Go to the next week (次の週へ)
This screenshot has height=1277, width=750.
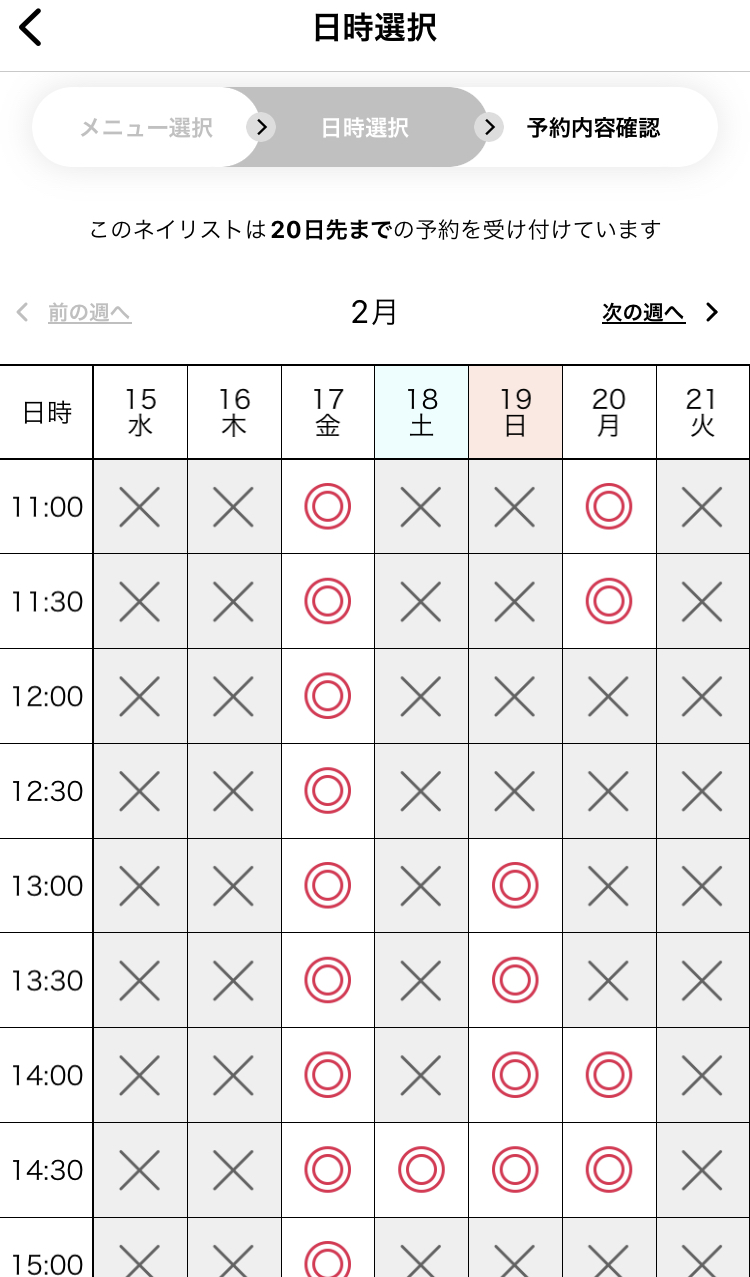pos(660,313)
